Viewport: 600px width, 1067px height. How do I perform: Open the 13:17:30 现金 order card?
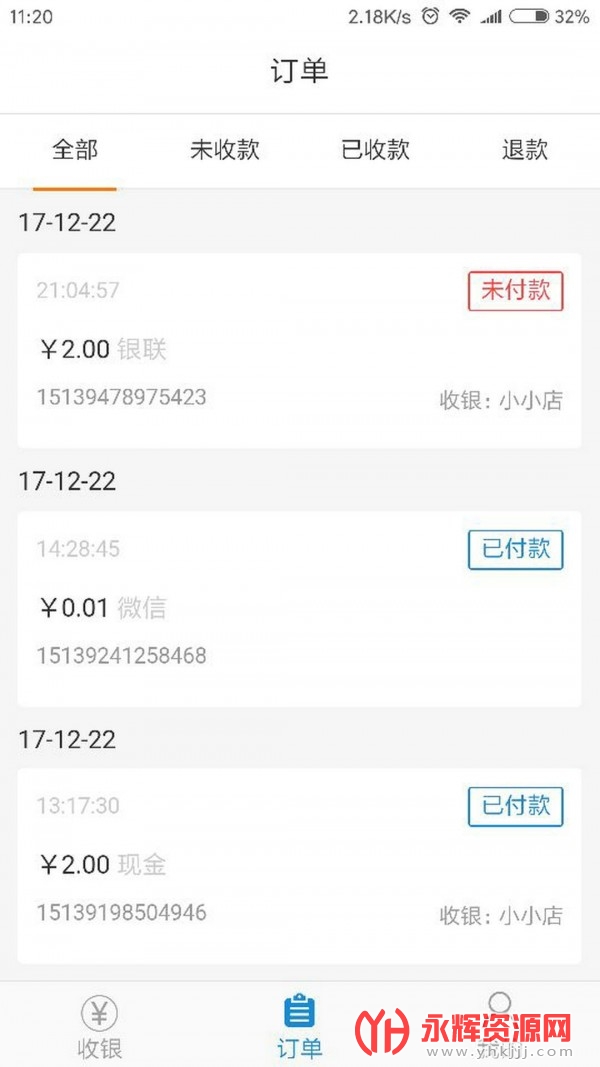point(299,865)
